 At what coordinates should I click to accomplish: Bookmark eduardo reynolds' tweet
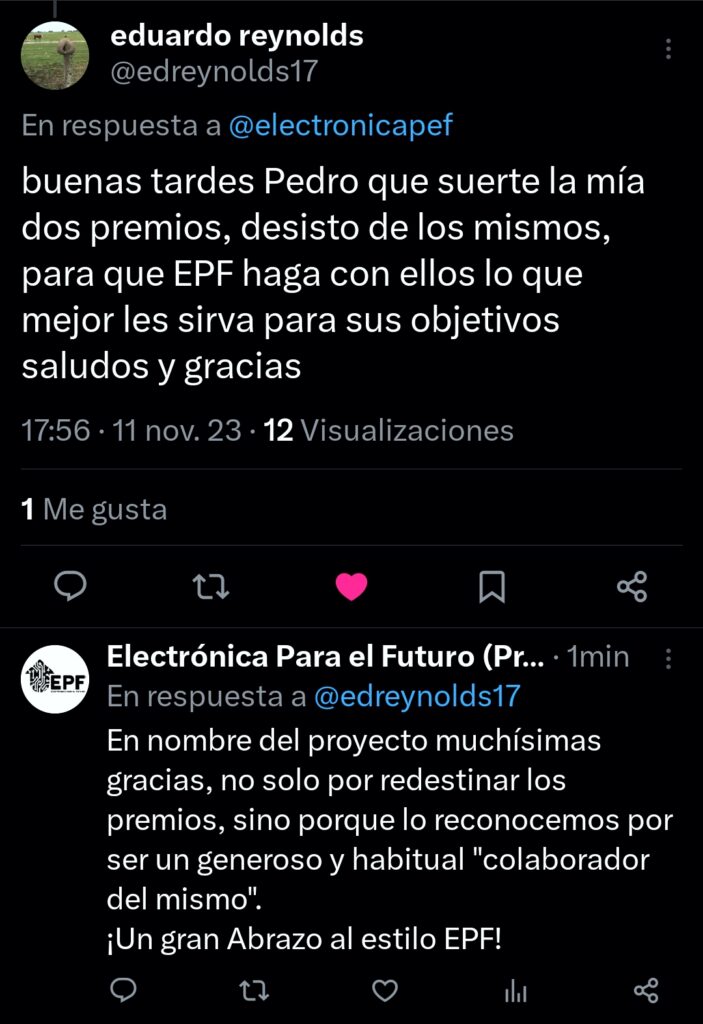pos(491,586)
